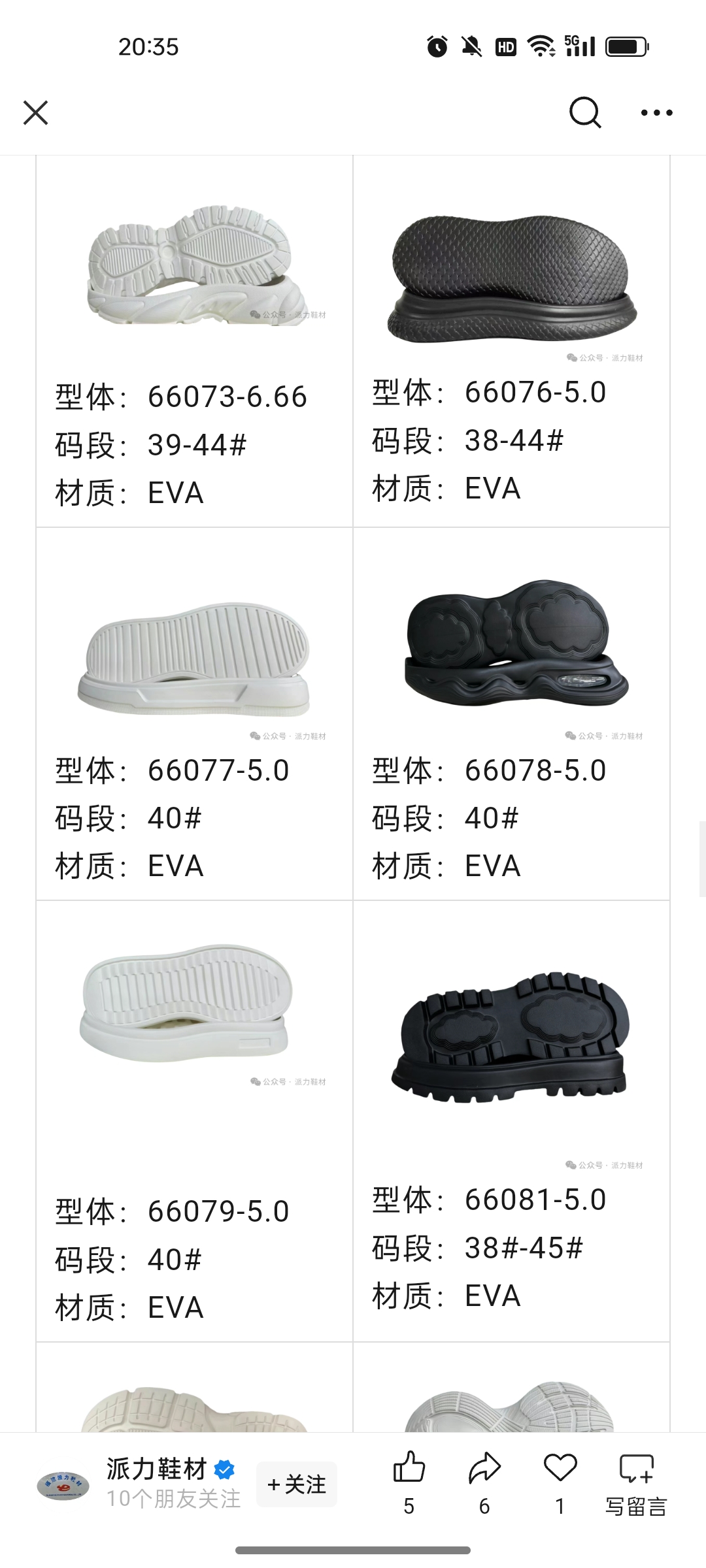Share this article
Viewport: 706px width, 1568px height.
pos(484,1469)
